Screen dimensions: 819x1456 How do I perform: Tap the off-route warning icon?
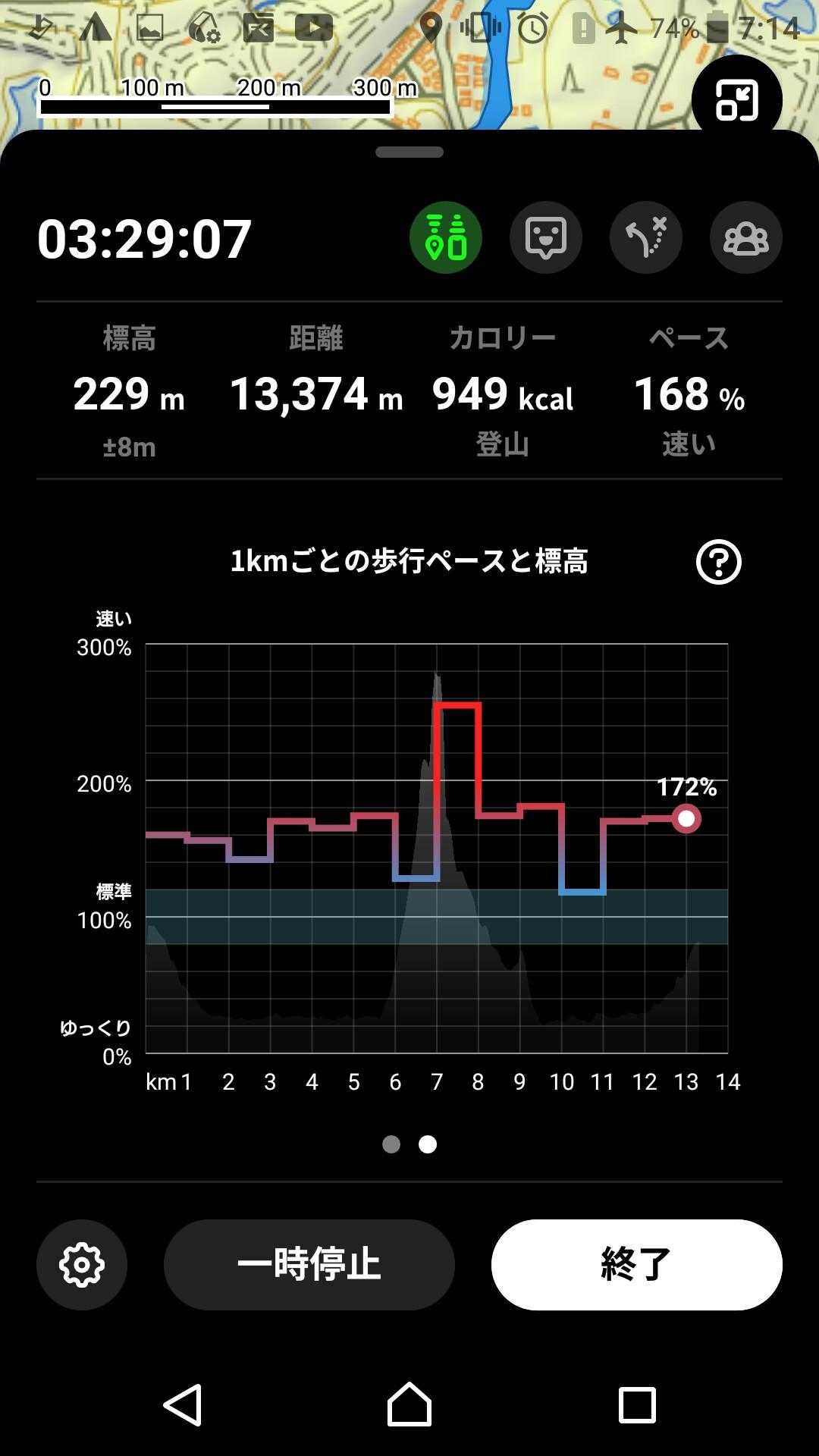coord(646,237)
